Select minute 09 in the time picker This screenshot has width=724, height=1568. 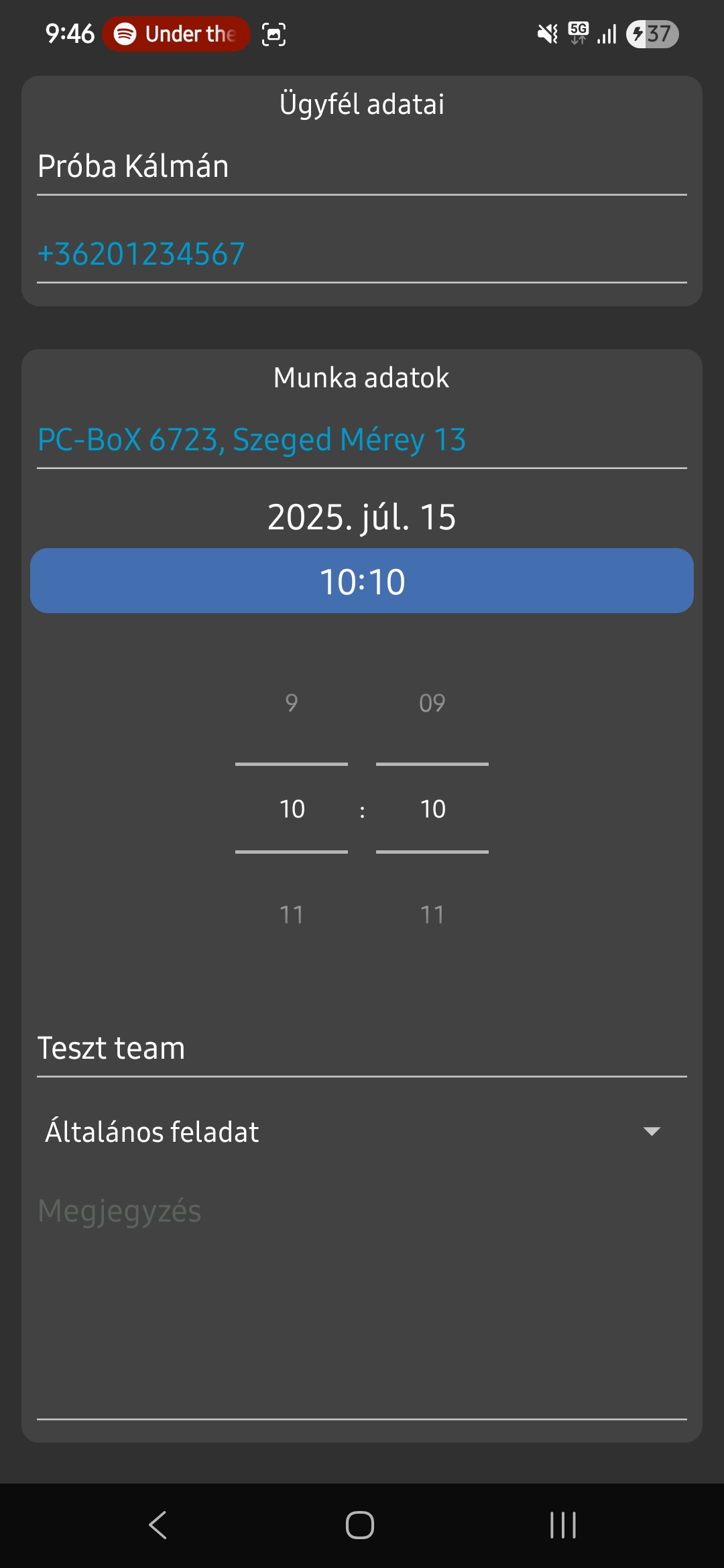[432, 703]
